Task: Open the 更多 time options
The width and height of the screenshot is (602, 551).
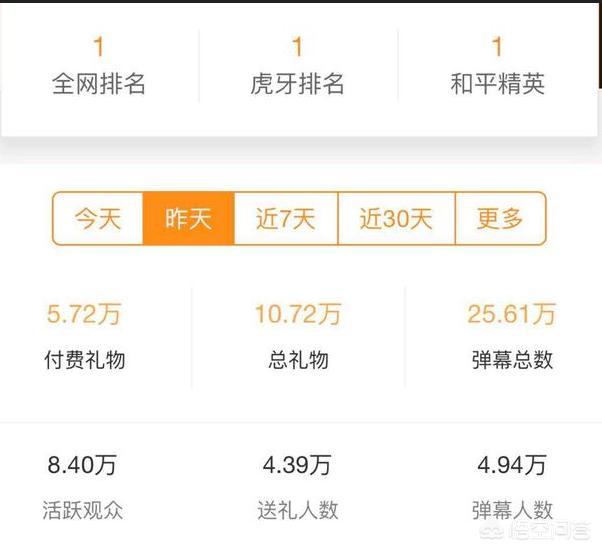Action: pos(500,219)
